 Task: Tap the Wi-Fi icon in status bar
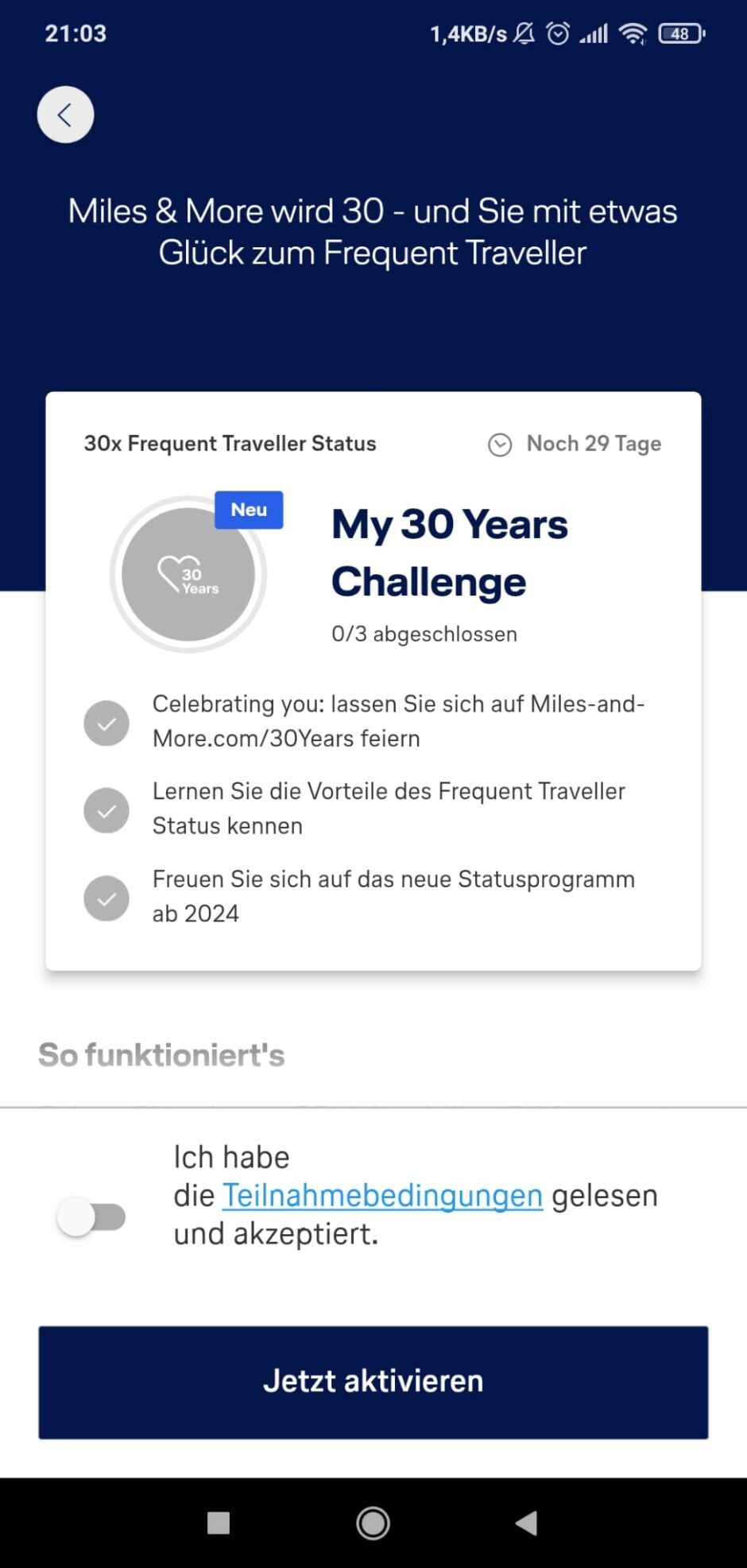[x=633, y=33]
